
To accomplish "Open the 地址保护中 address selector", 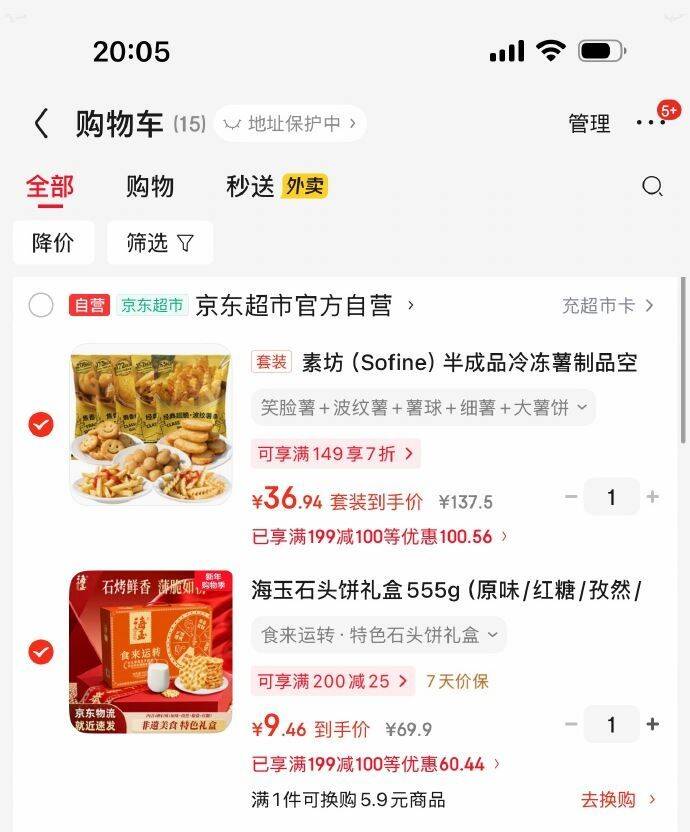I will click(290, 124).
